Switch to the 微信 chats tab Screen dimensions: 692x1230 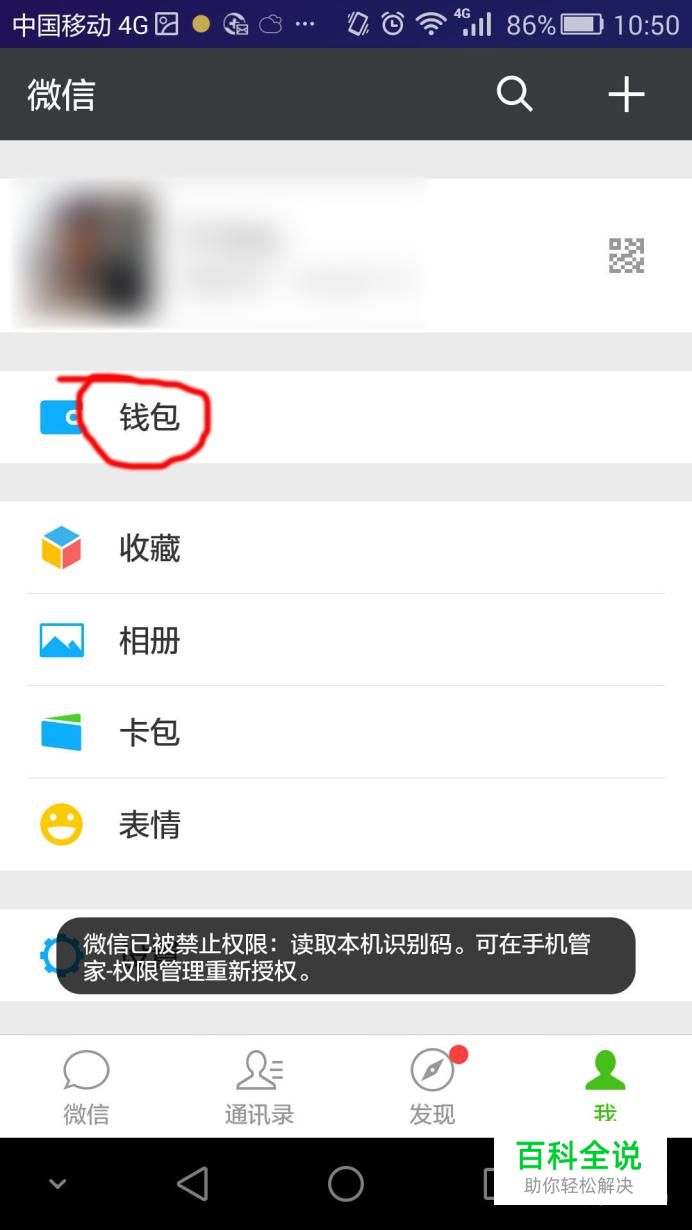[86, 1086]
